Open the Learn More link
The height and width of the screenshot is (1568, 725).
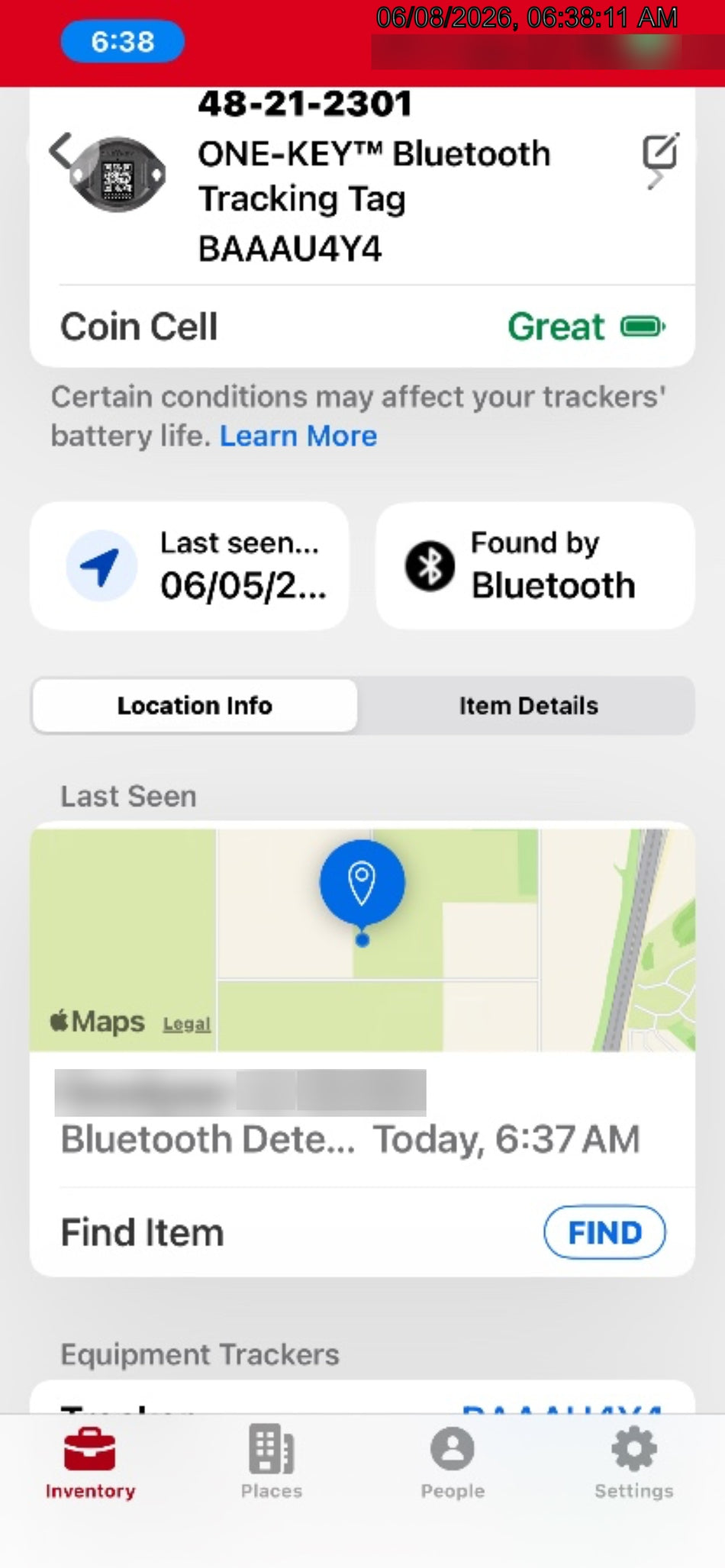[298, 436]
